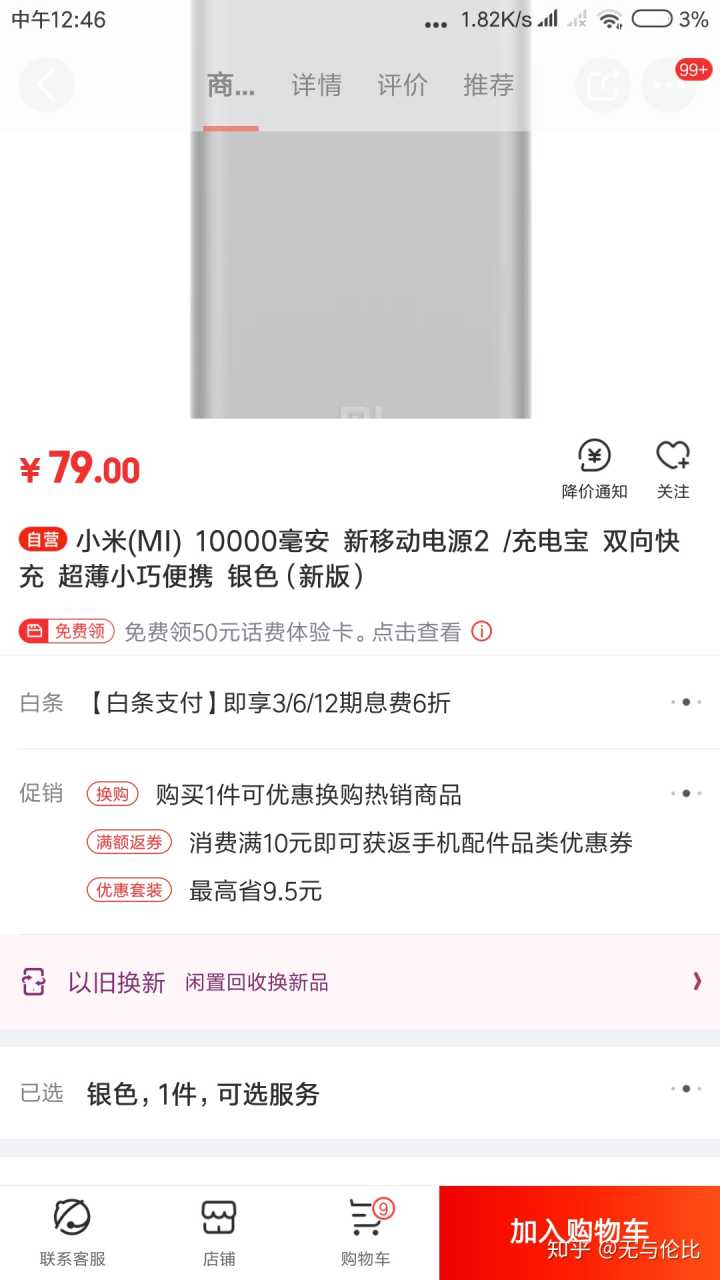Switch to the 评价 tab
This screenshot has width=720, height=1280.
coord(402,86)
